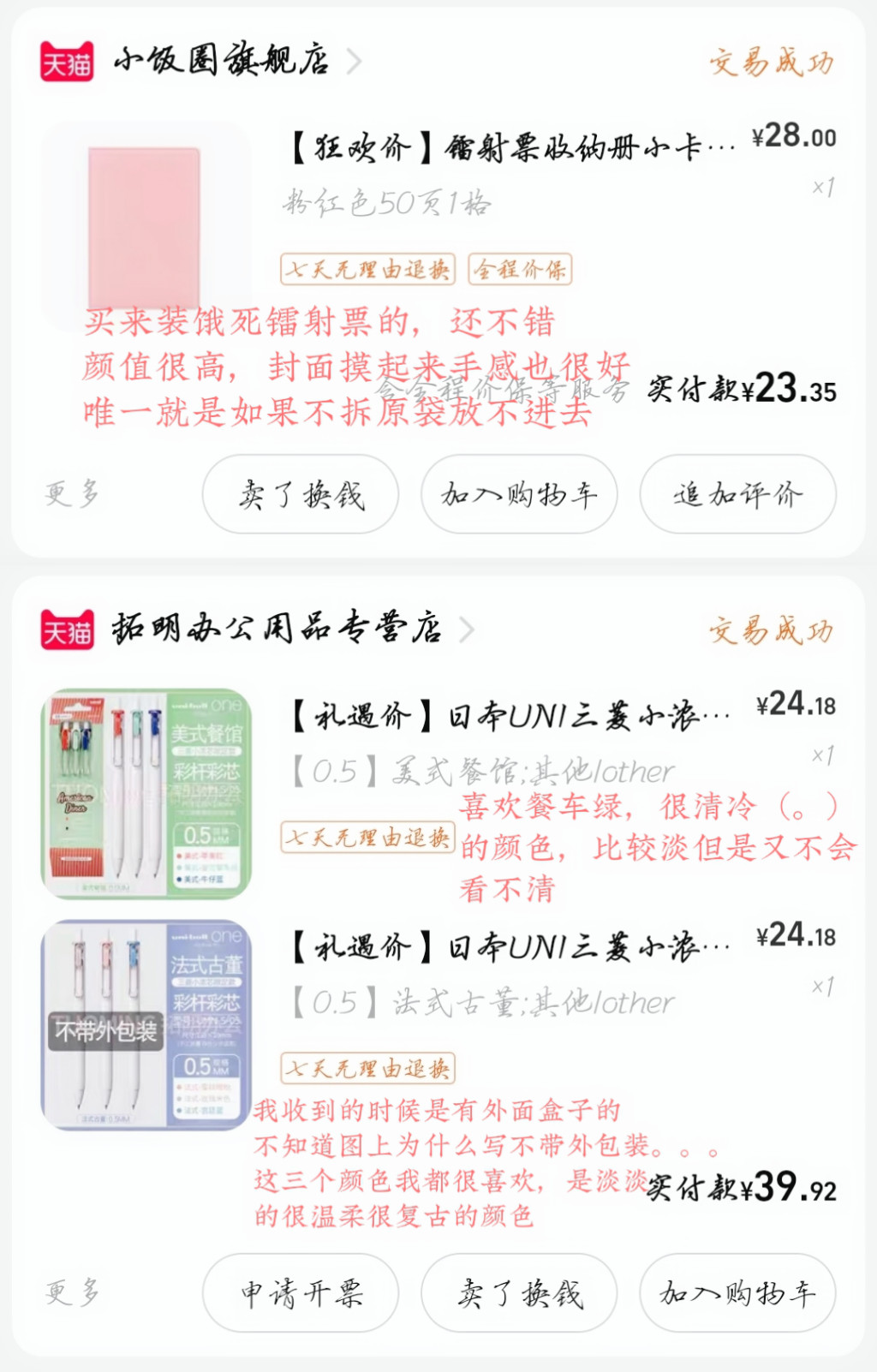The image size is (877, 1372).
Task: Open the 小饭圈旗舰店 shop page
Action: (221, 62)
